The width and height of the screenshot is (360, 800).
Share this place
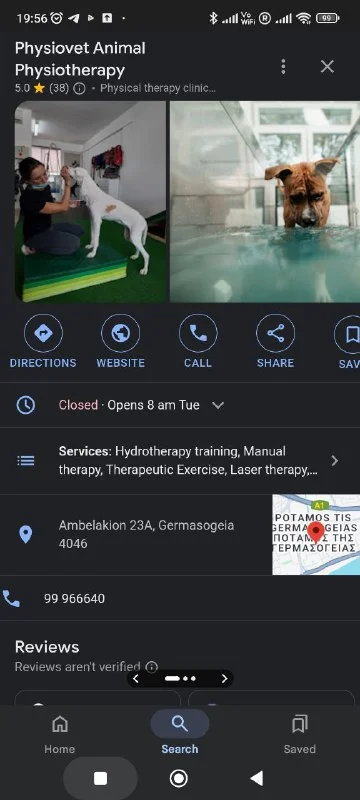pyautogui.click(x=275, y=342)
